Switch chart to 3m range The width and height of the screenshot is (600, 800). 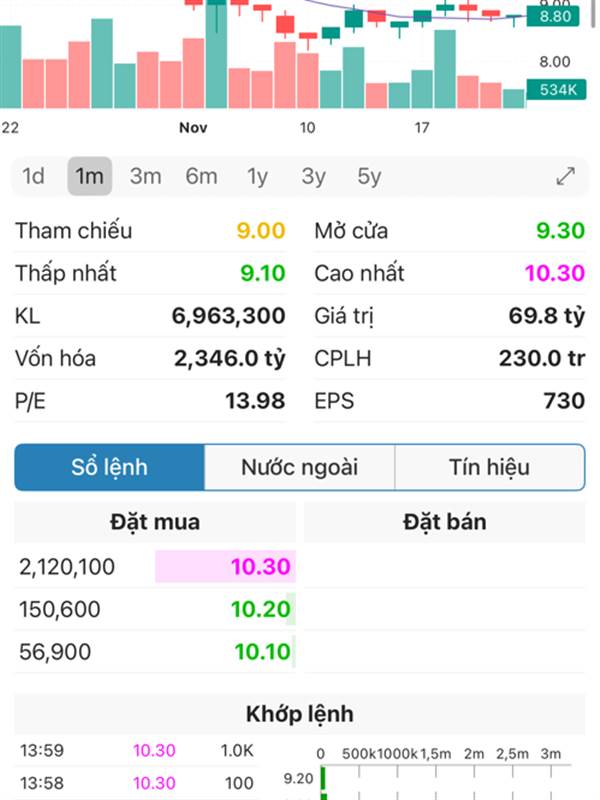(x=145, y=177)
